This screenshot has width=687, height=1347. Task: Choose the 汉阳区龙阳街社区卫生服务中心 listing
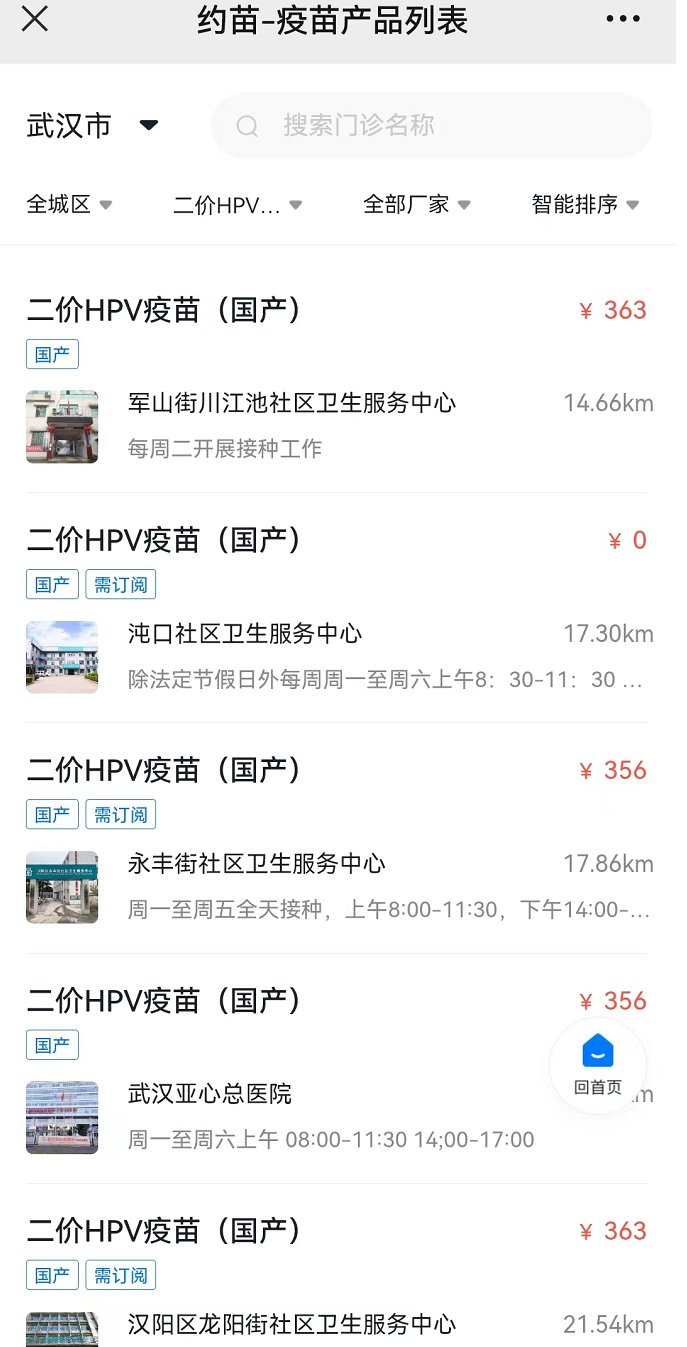(292, 1324)
